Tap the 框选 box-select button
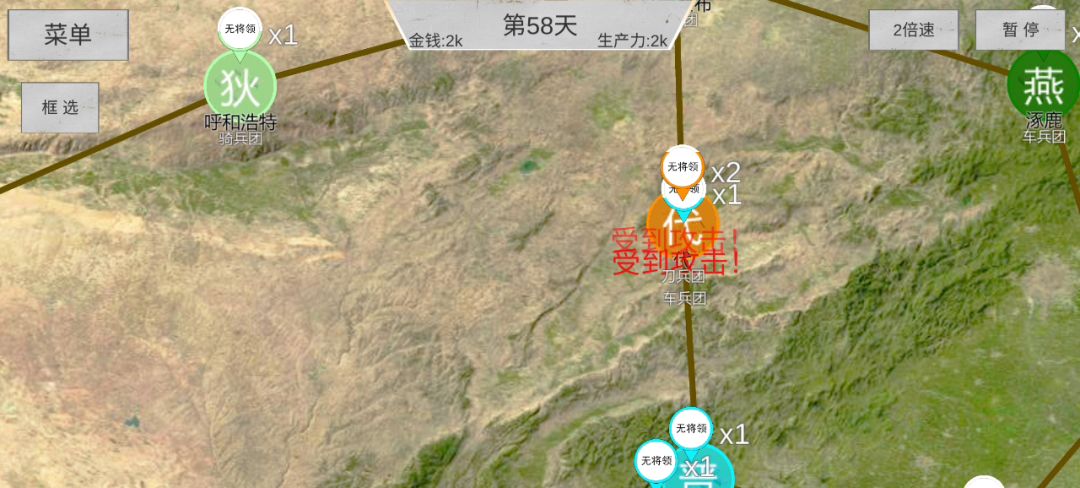 [60, 107]
